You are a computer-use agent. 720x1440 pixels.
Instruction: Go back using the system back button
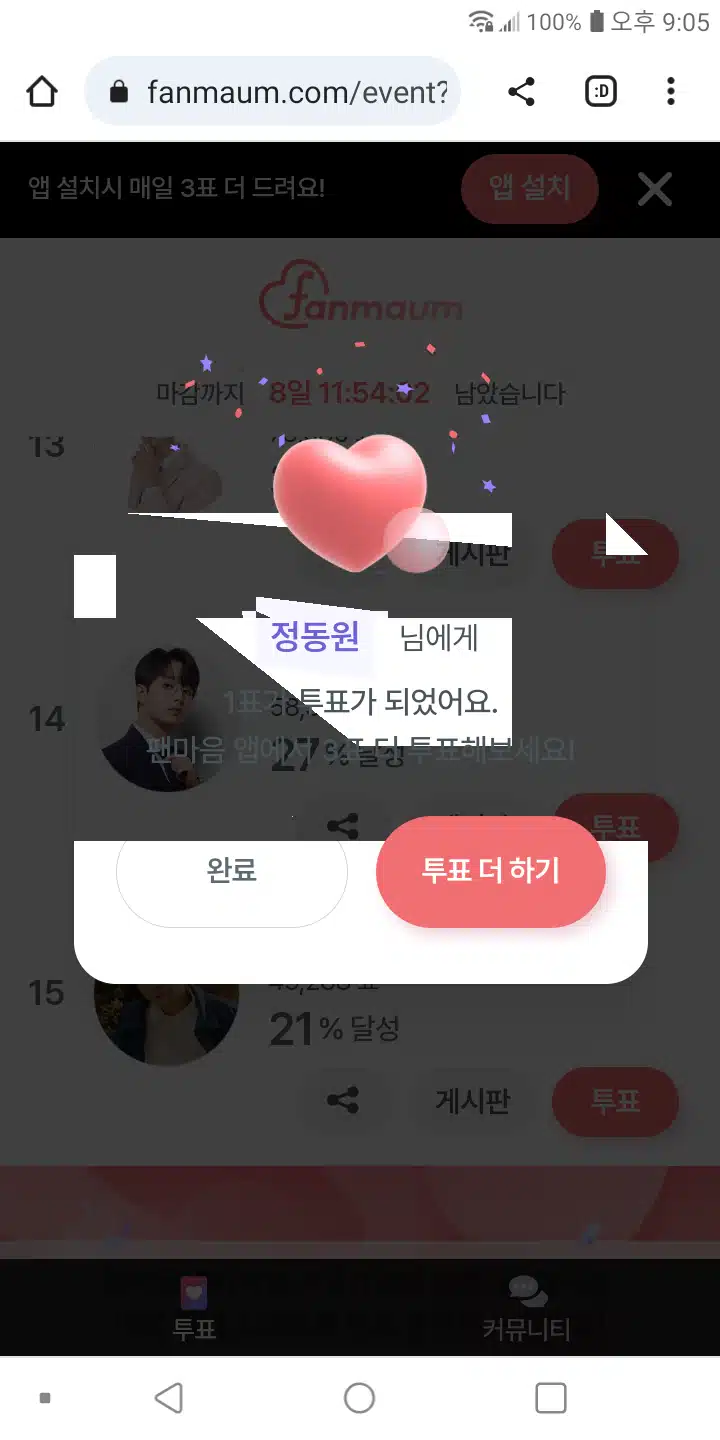tap(169, 1398)
